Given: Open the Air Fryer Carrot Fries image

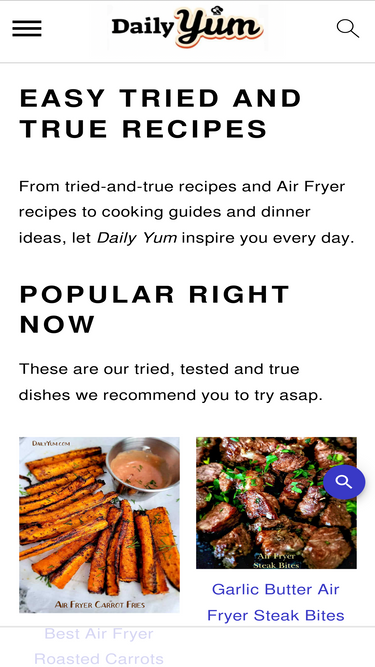Looking at the screenshot, I should point(99,524).
